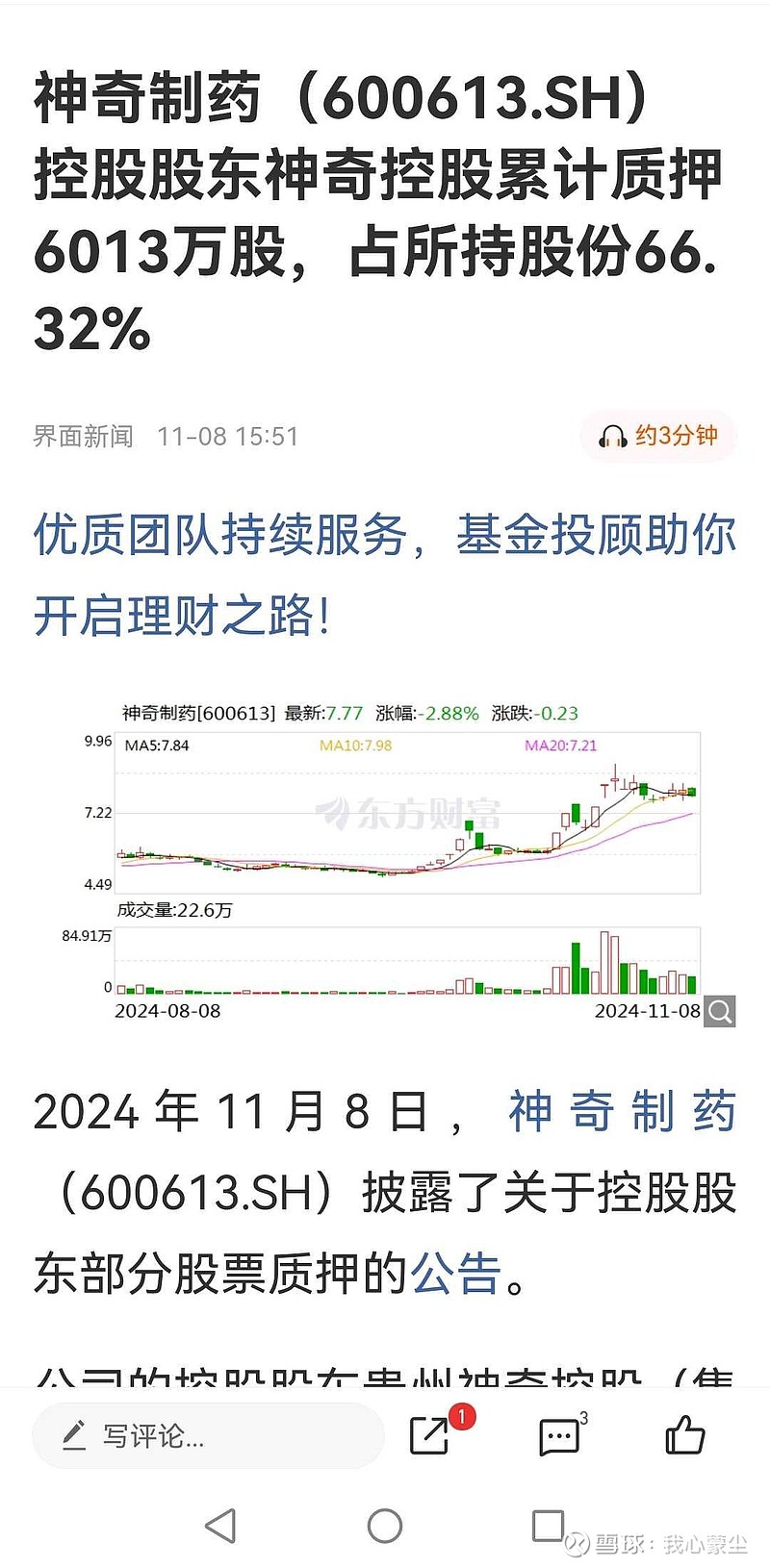770x1568 pixels.
Task: Open the 优质团队持续服务 fund advisory link
Action: point(385,574)
